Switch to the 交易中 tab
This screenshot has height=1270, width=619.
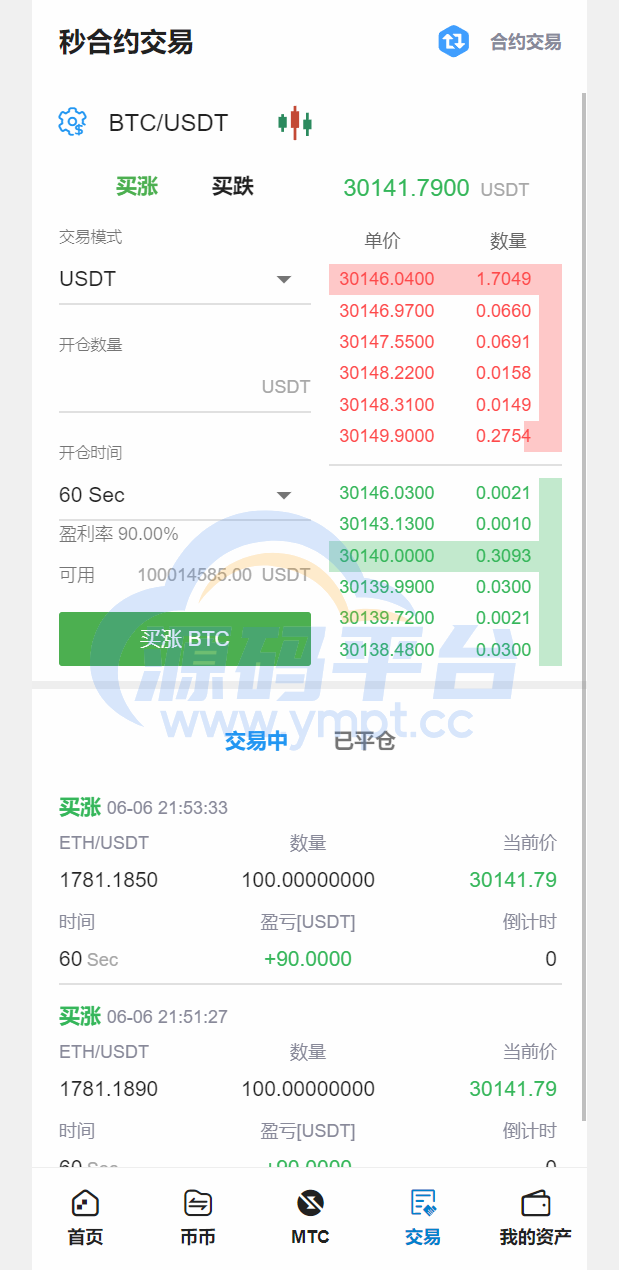tap(256, 741)
